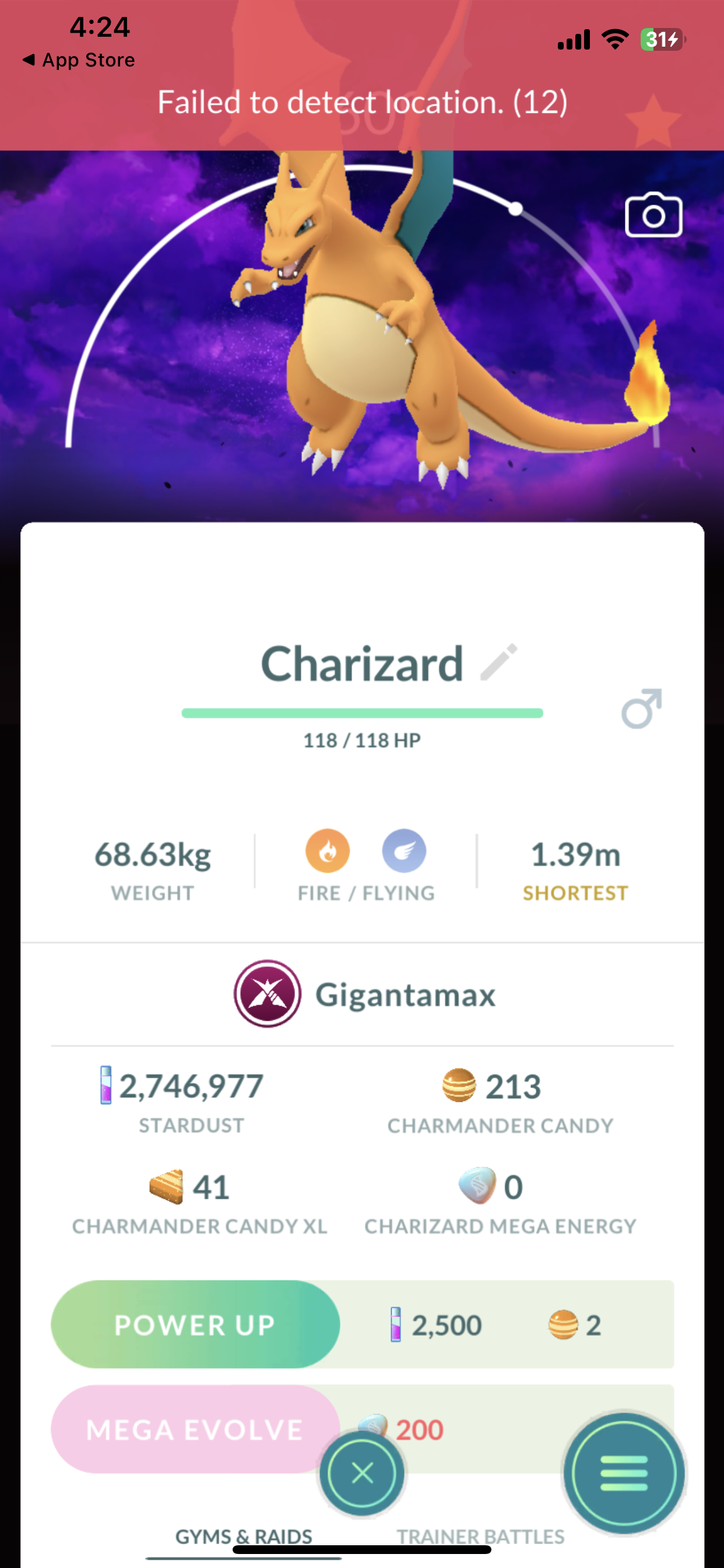This screenshot has height=1568, width=724.
Task: Close the Pokémon details with X button
Action: pyautogui.click(x=362, y=1473)
